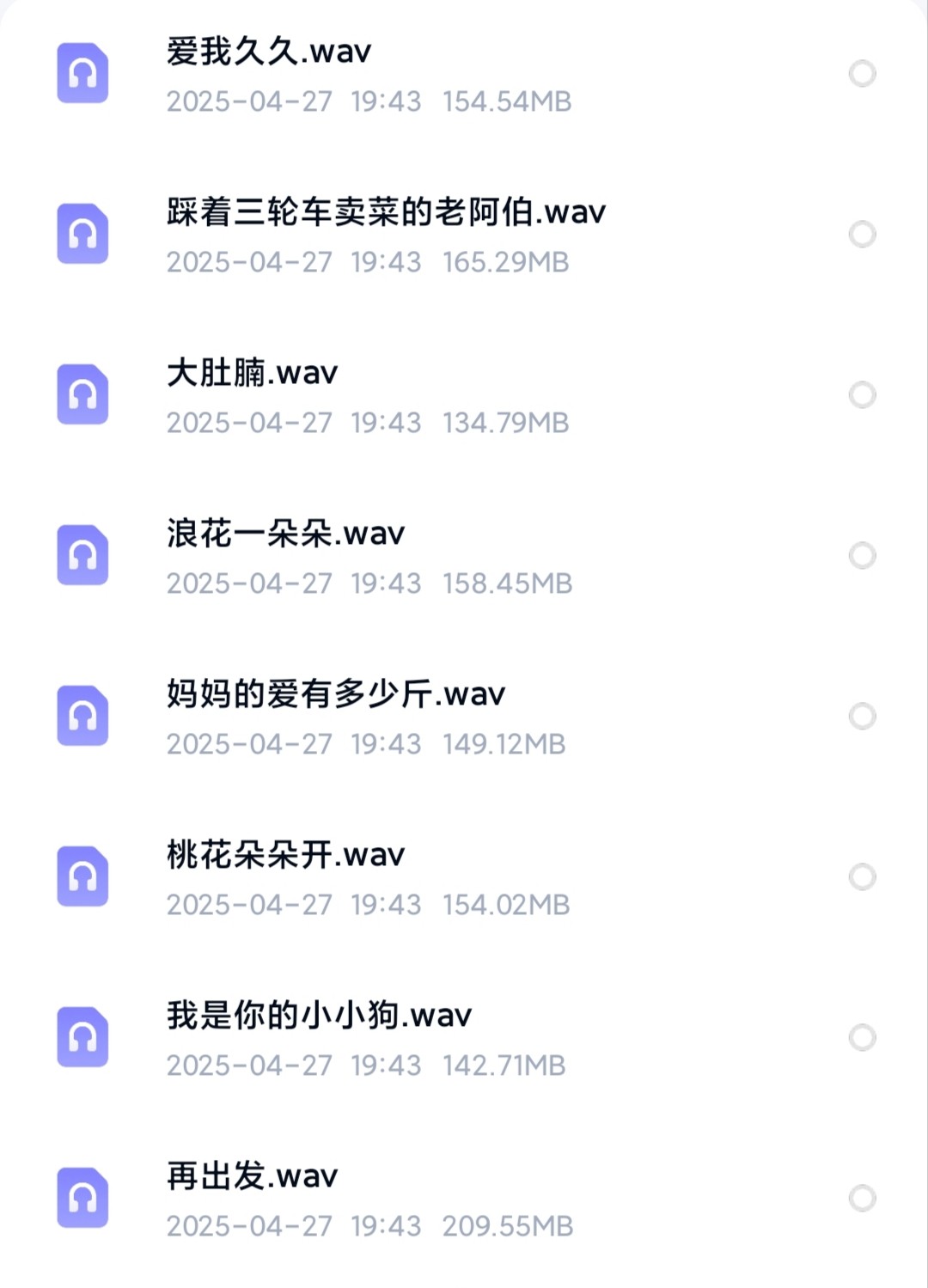Open the file 爱我久久.wav
Screen dimensions: 928x1288
[268, 52]
